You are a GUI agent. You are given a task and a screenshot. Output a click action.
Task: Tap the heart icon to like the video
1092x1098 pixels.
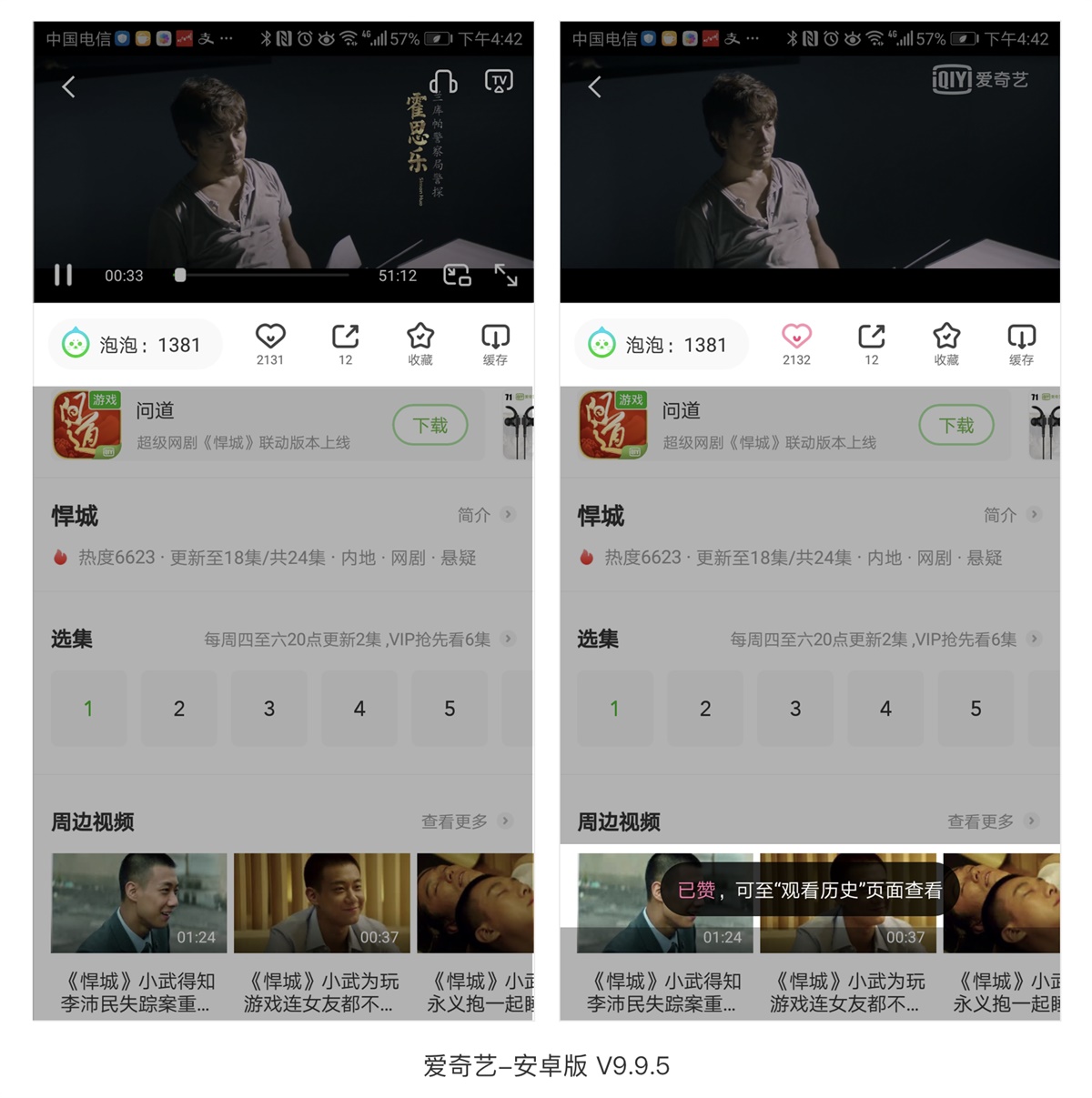click(x=268, y=337)
